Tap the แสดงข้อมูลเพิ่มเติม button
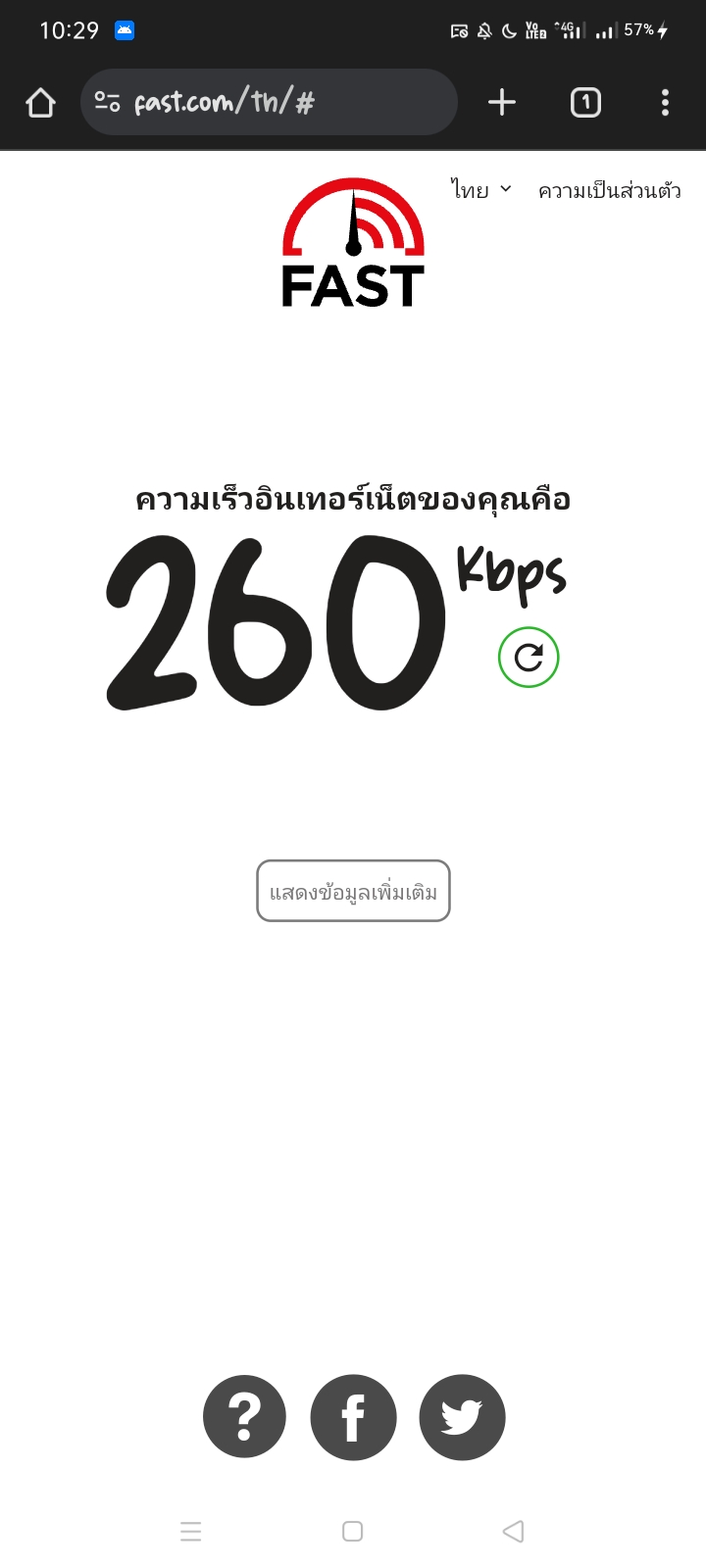The width and height of the screenshot is (706, 1568). (x=353, y=891)
